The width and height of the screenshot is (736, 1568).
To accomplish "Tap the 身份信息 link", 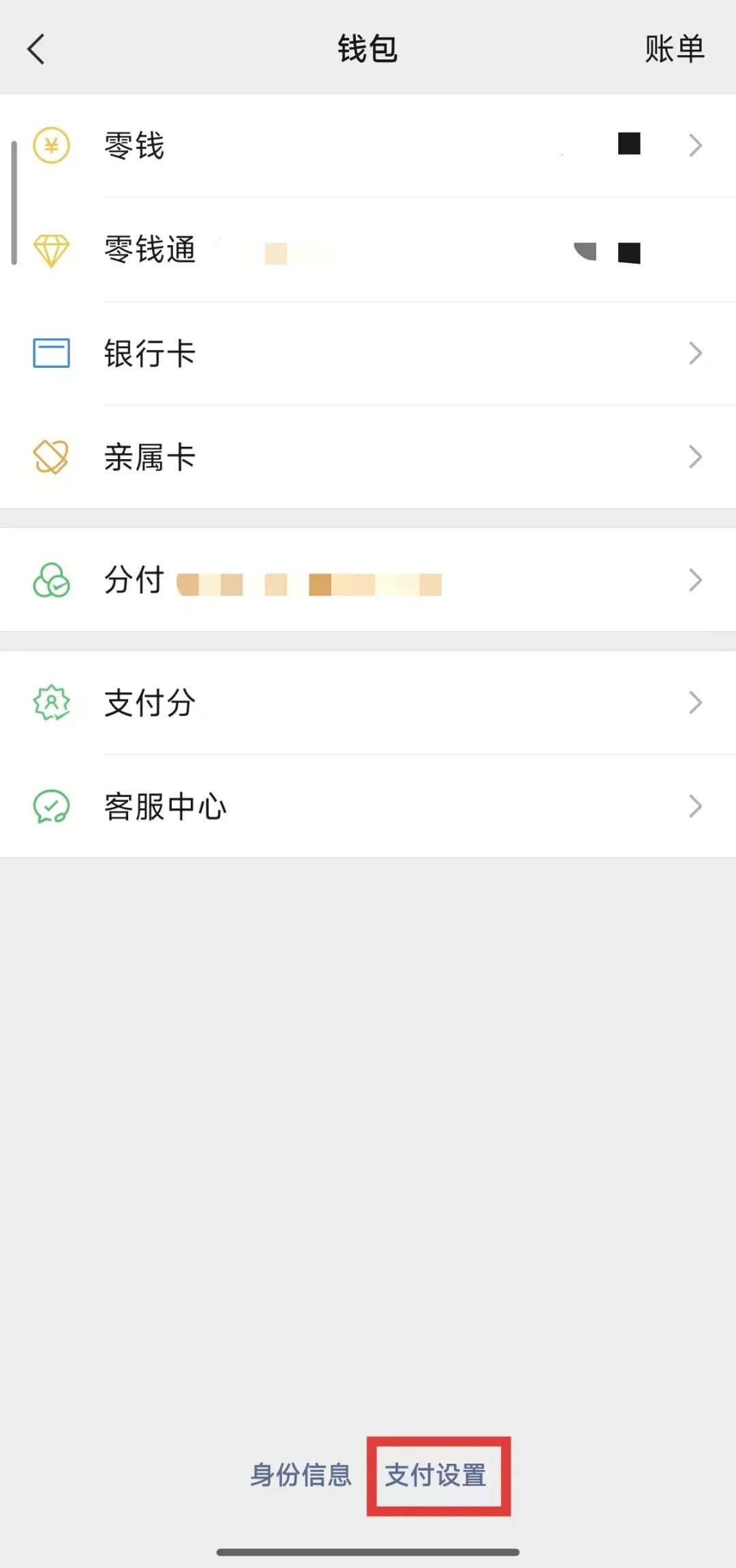I will [301, 1475].
